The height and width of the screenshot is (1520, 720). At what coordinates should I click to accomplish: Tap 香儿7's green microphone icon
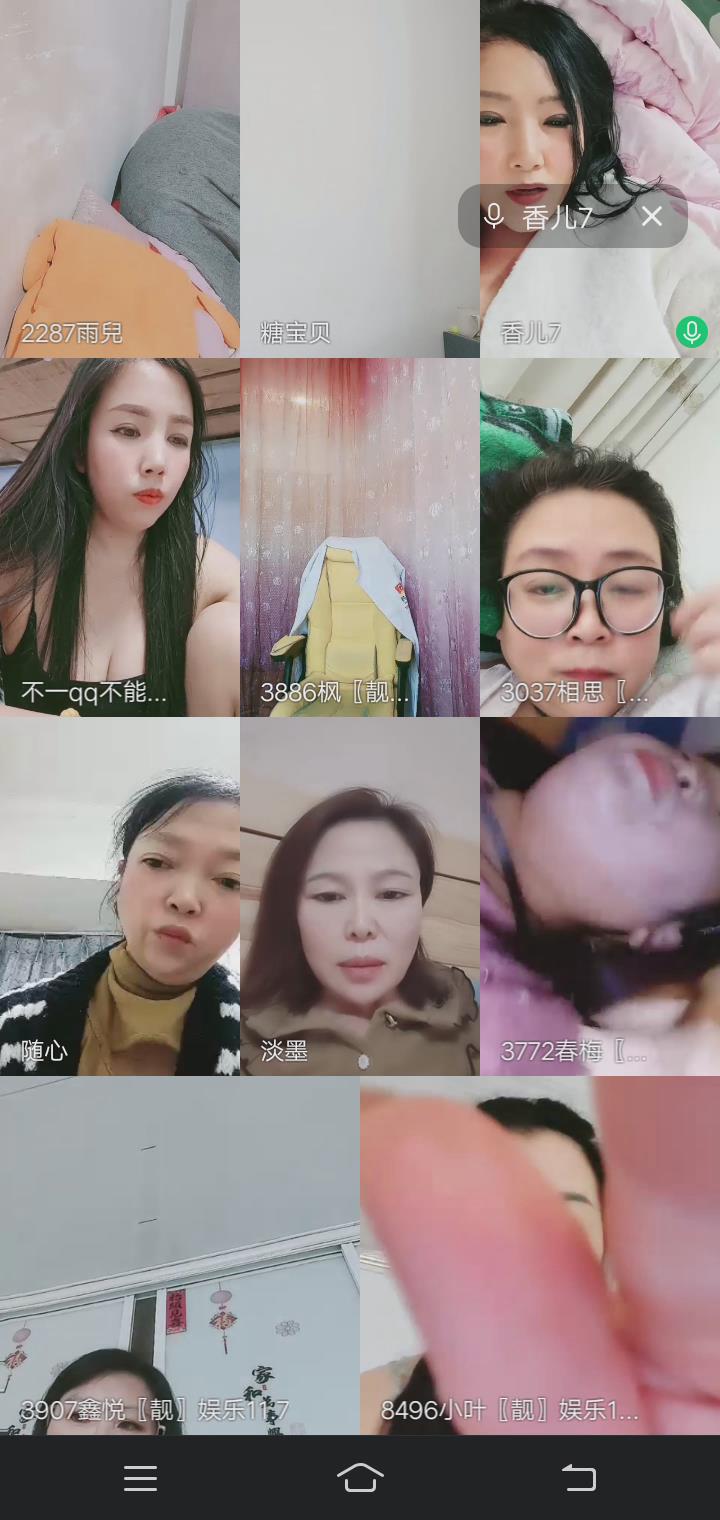point(692,332)
